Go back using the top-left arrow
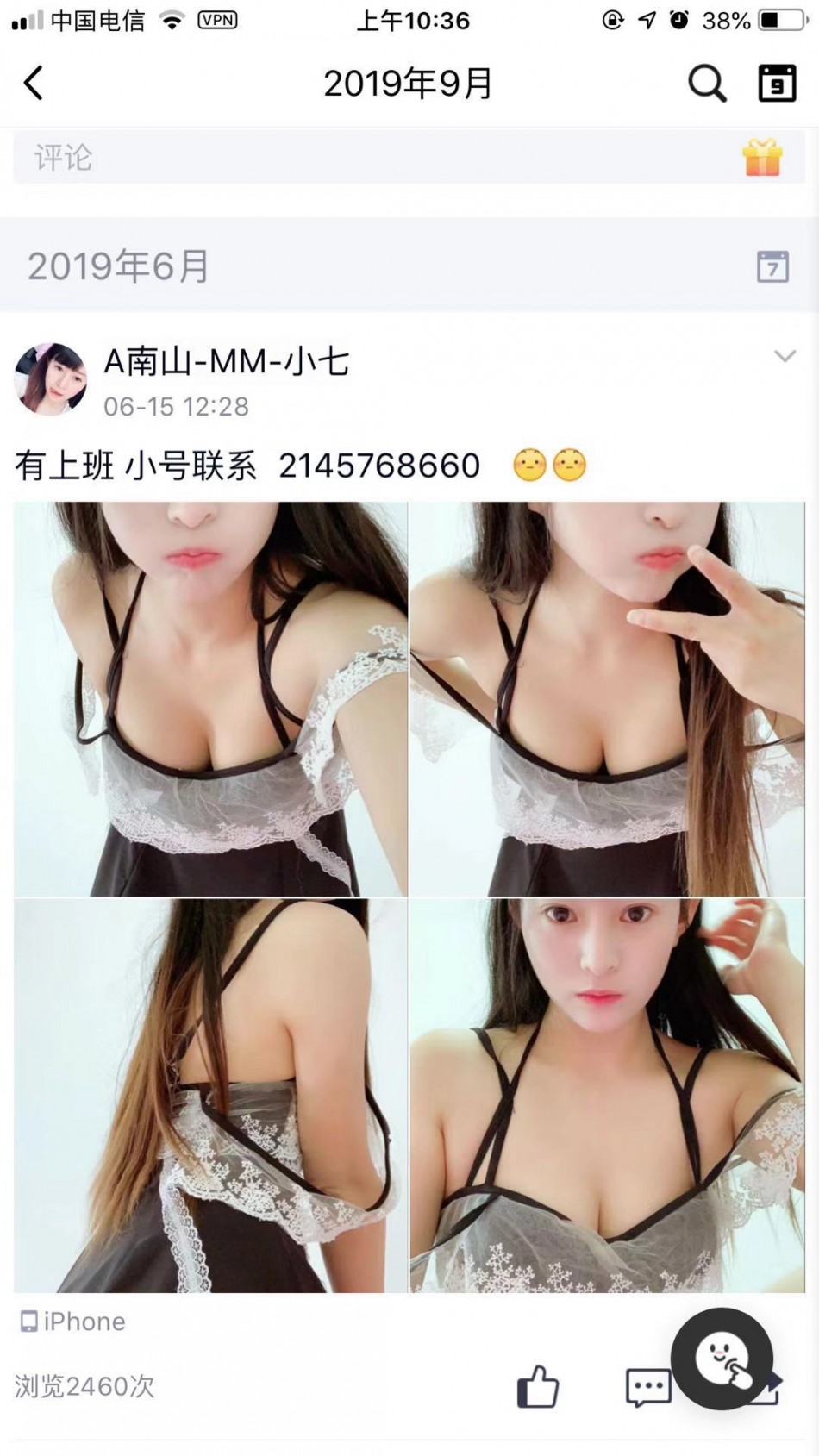Screen dimensions: 819x1456 [34, 84]
